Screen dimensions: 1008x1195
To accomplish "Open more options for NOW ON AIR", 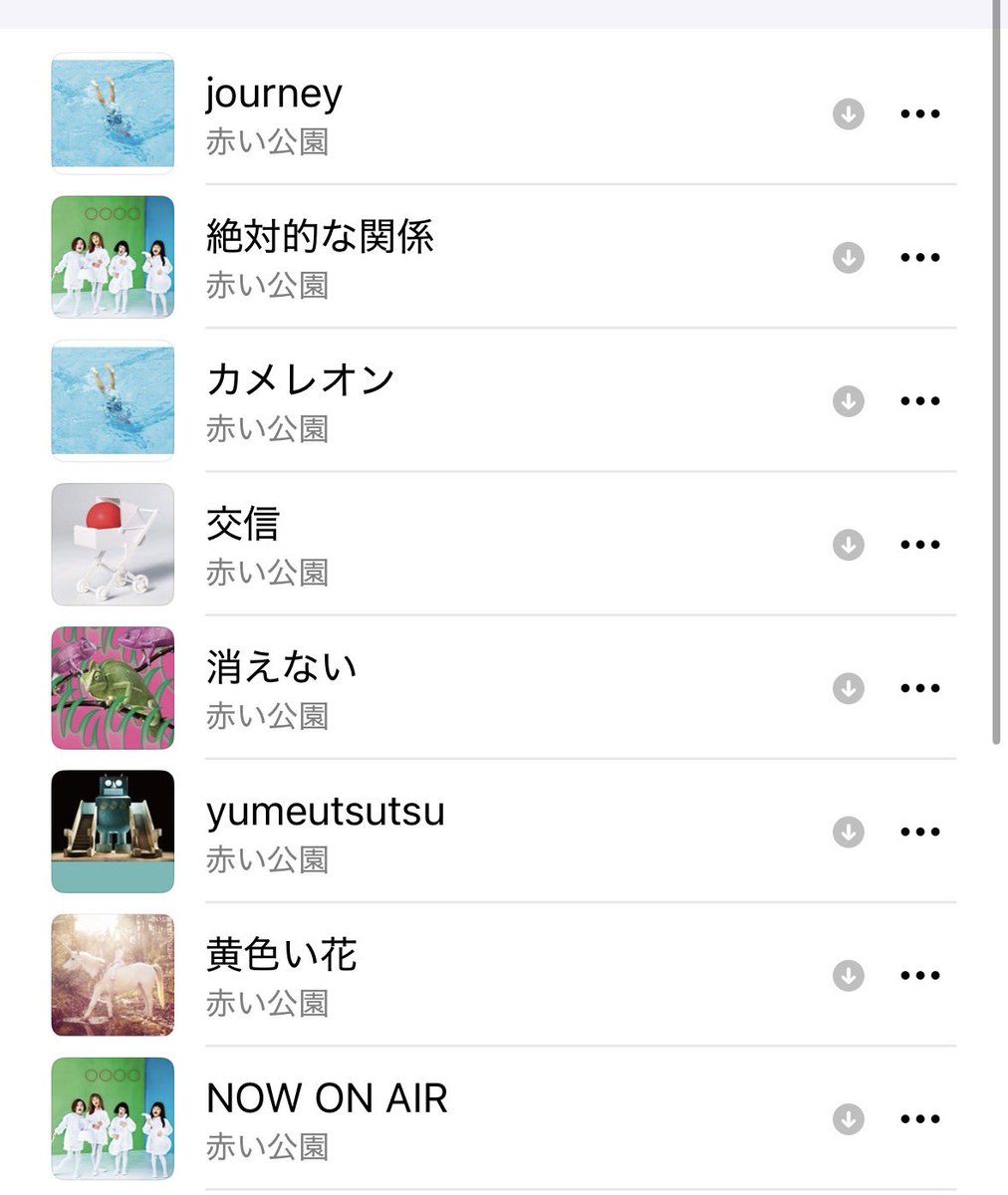I will coord(919,1118).
